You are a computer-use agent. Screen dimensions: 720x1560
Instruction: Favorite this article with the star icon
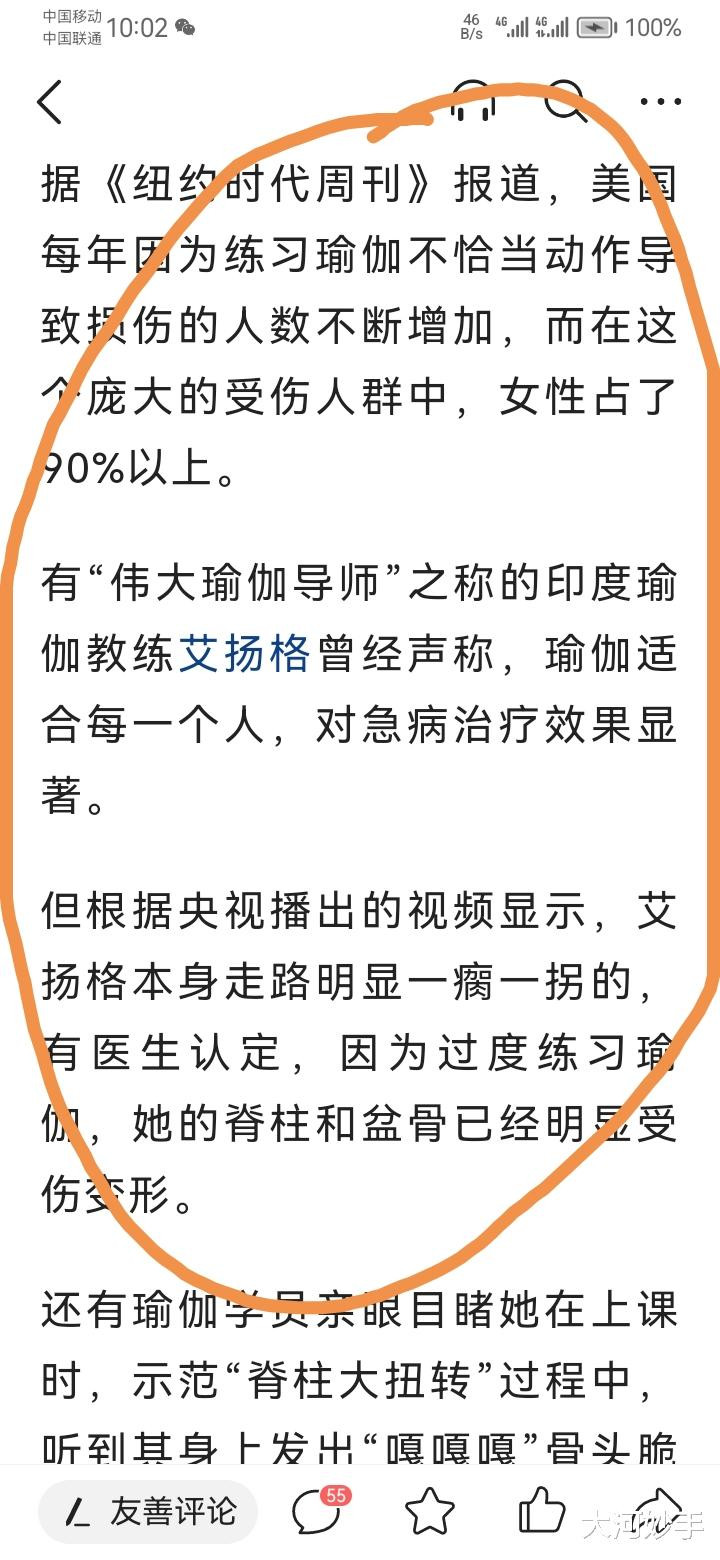coord(429,1512)
